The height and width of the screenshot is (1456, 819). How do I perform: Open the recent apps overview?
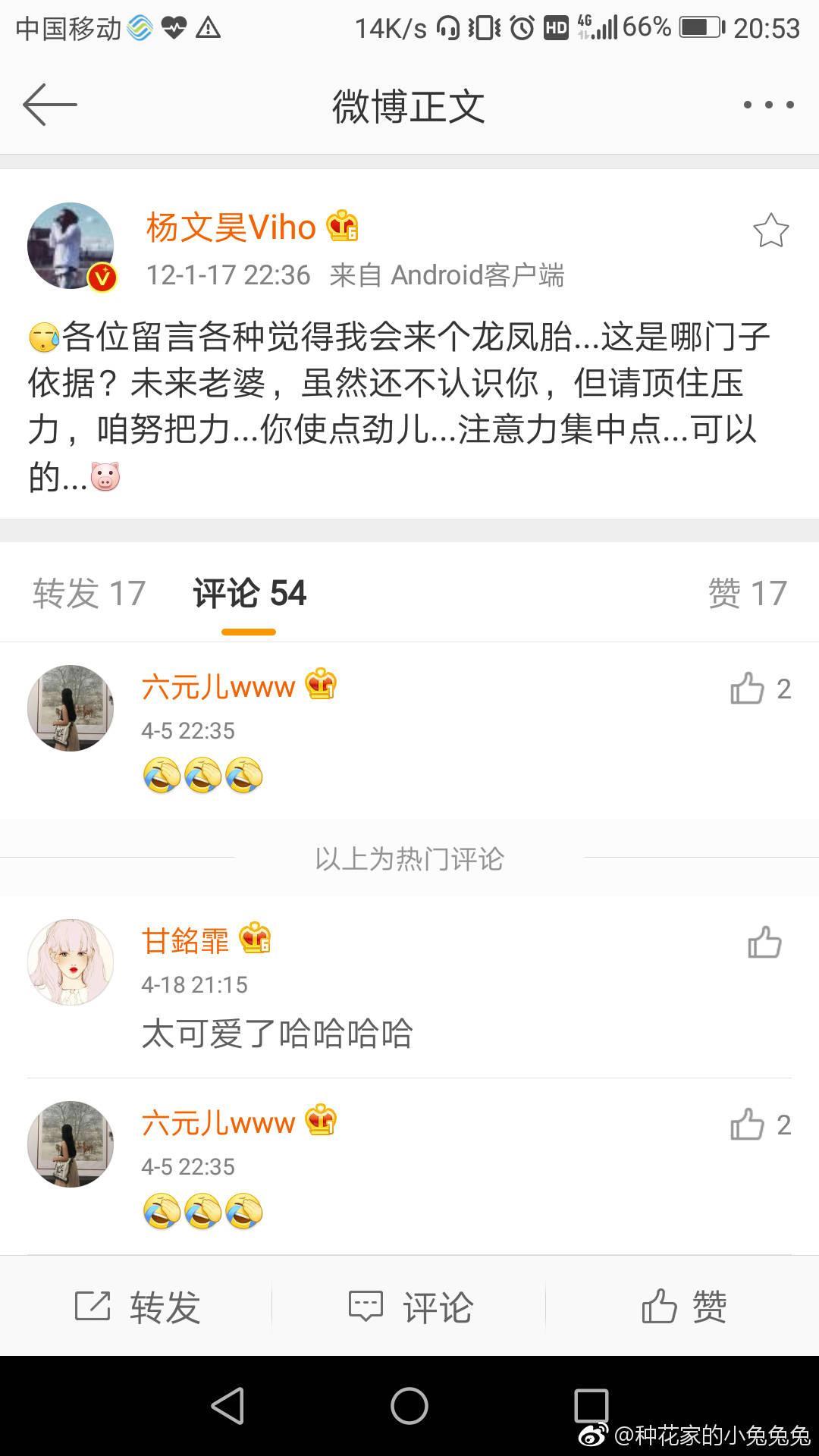[591, 1406]
